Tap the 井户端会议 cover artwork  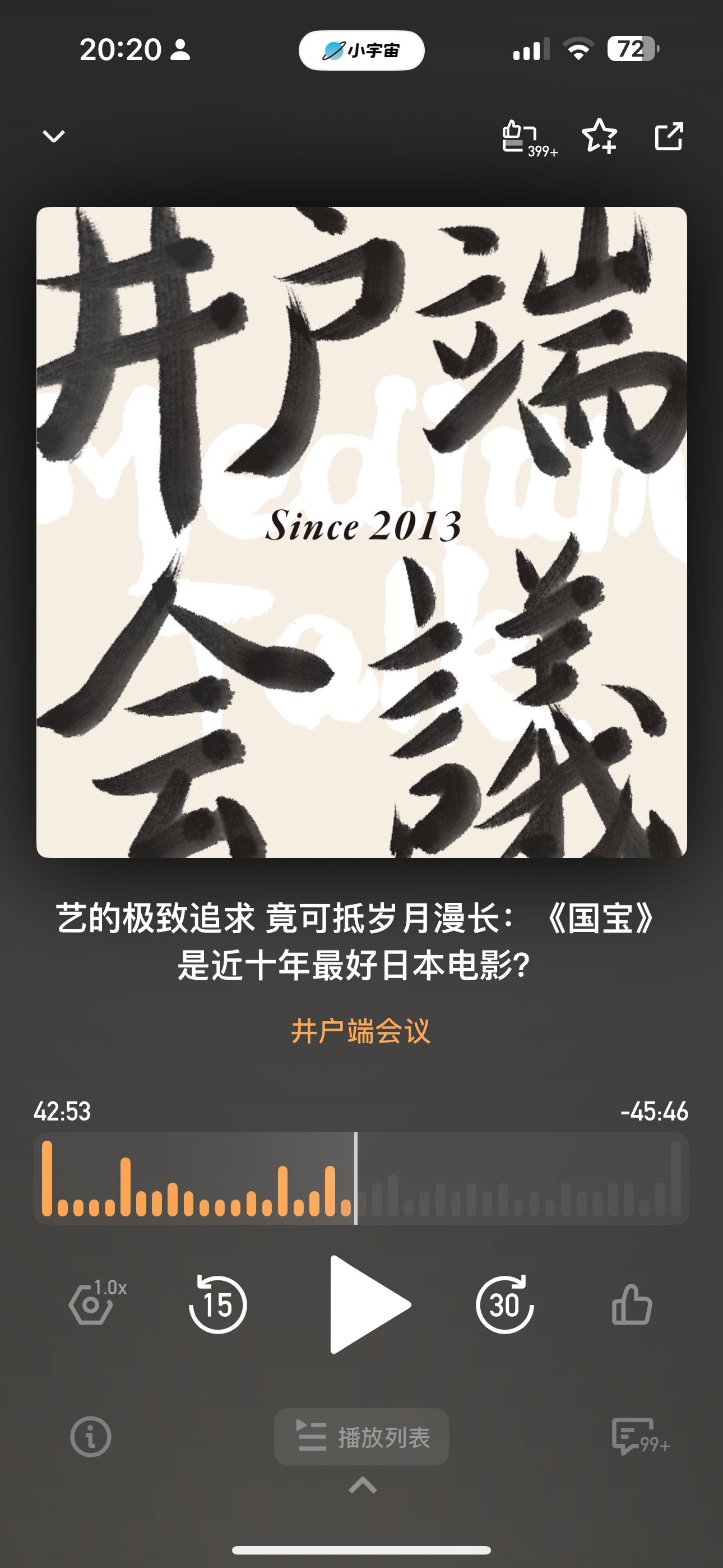coord(361,532)
